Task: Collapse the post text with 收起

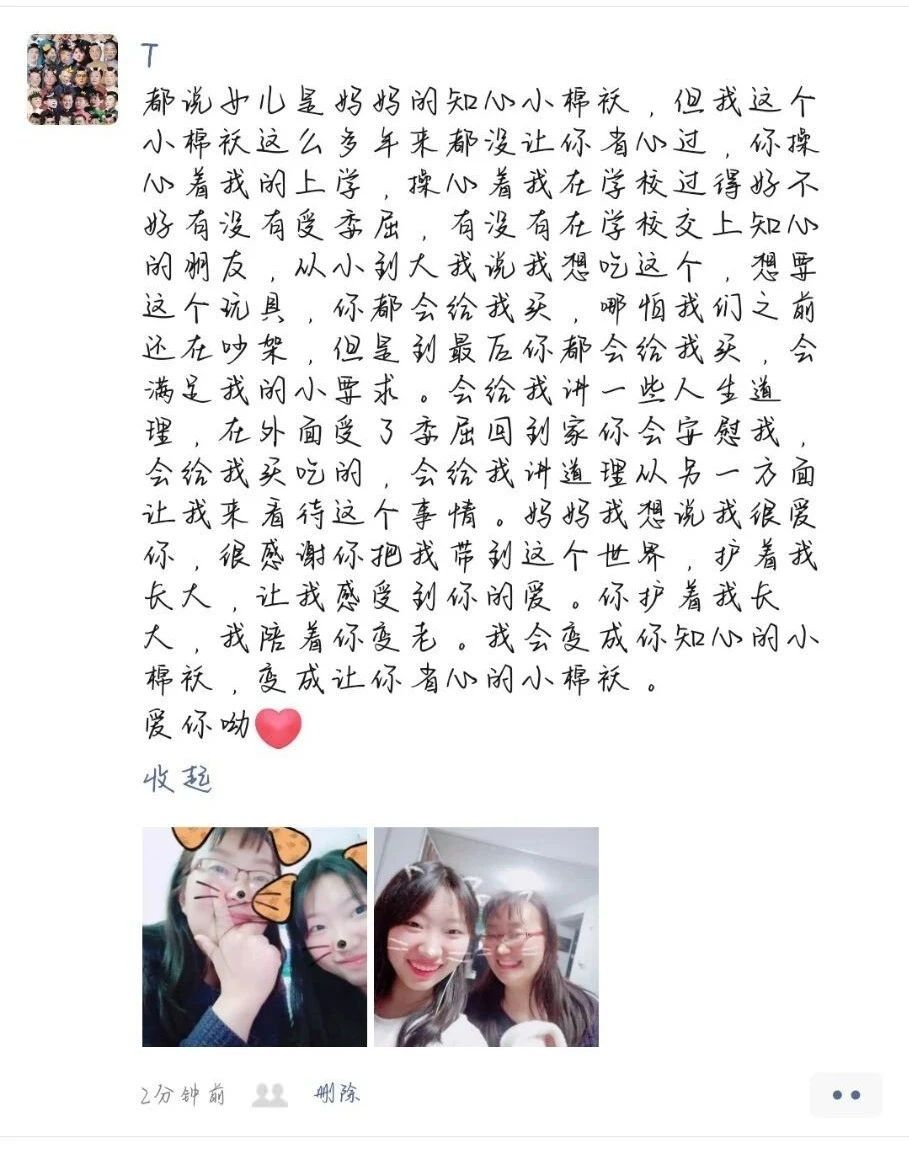Action: click(x=177, y=780)
